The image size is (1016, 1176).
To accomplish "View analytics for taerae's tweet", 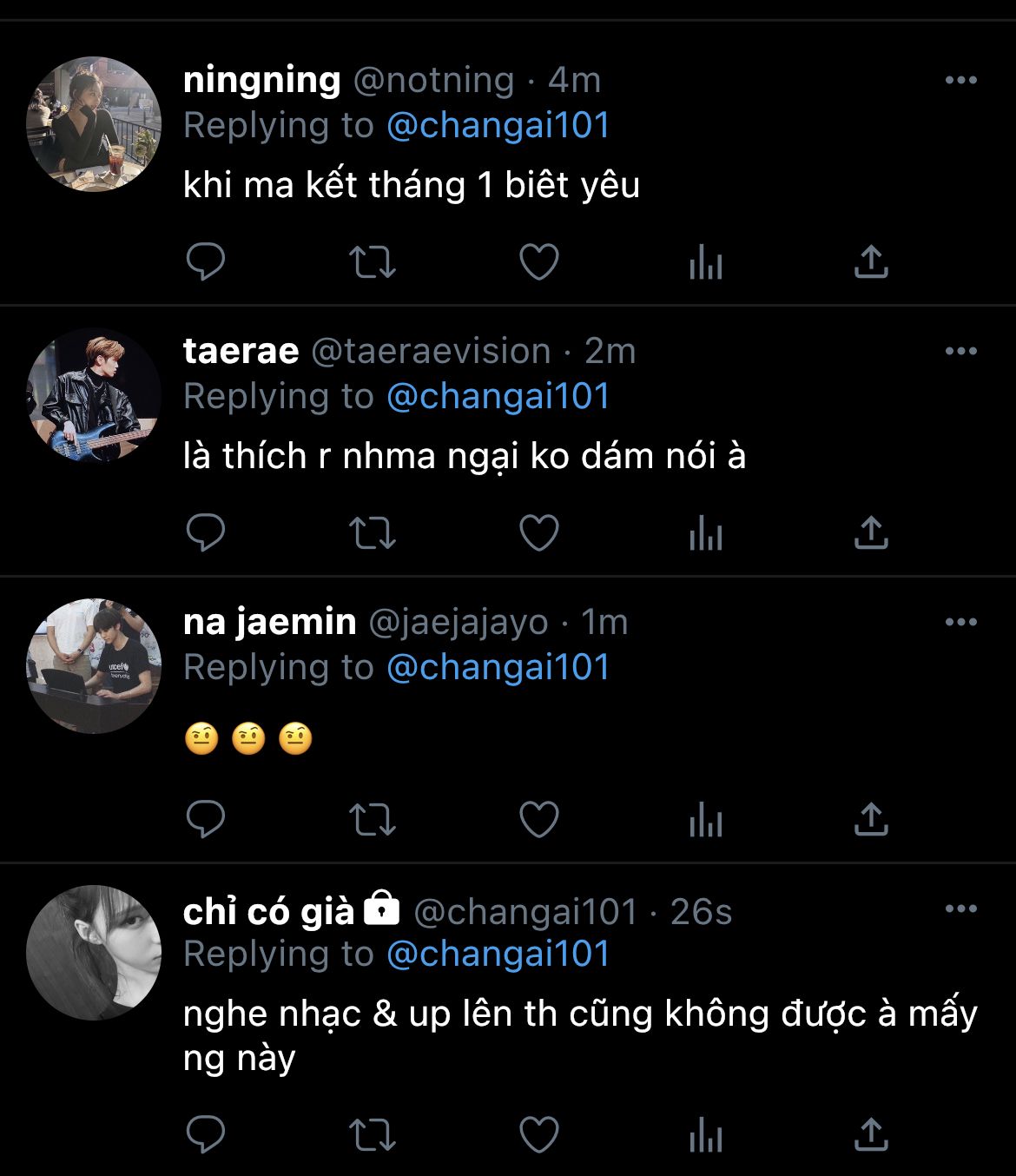I will [x=705, y=532].
